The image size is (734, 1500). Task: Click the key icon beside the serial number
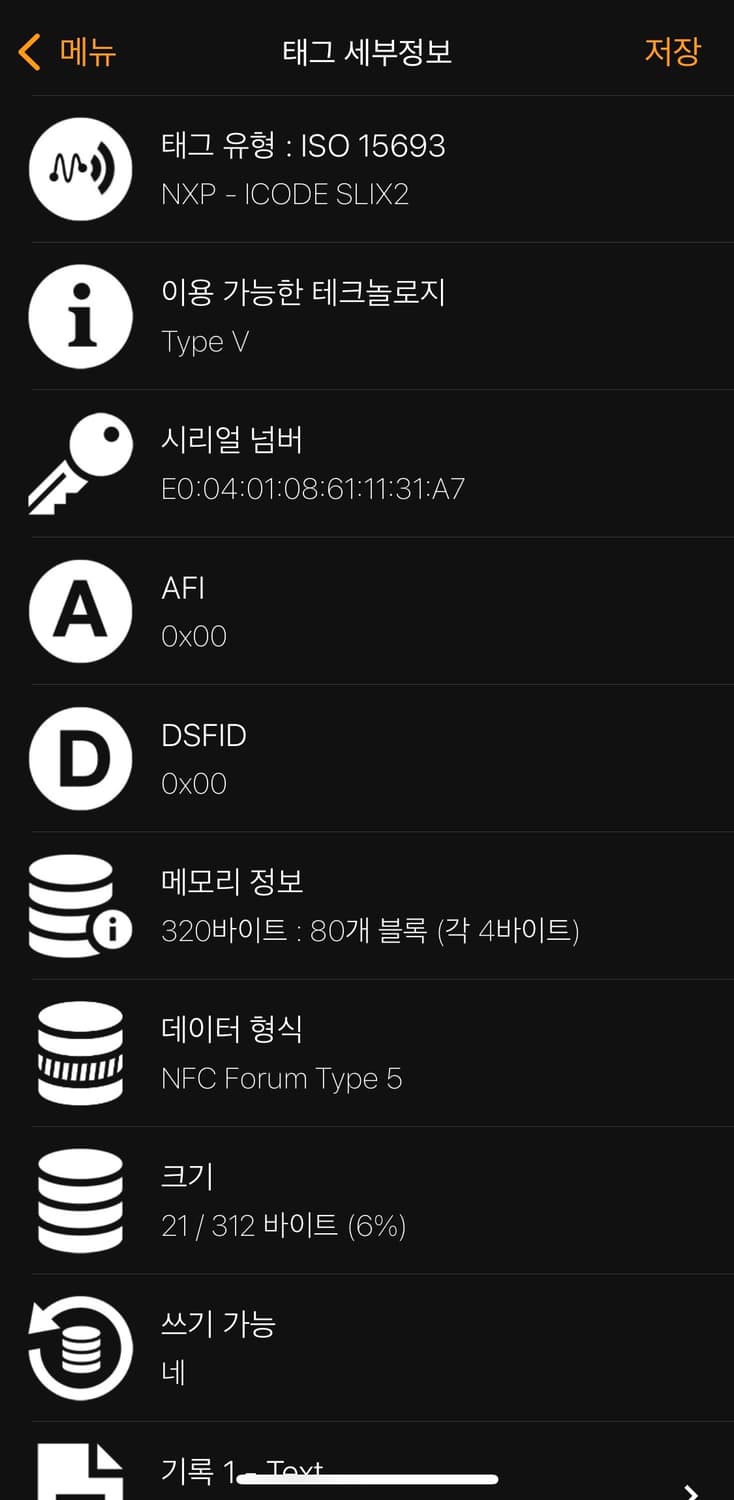pos(80,460)
